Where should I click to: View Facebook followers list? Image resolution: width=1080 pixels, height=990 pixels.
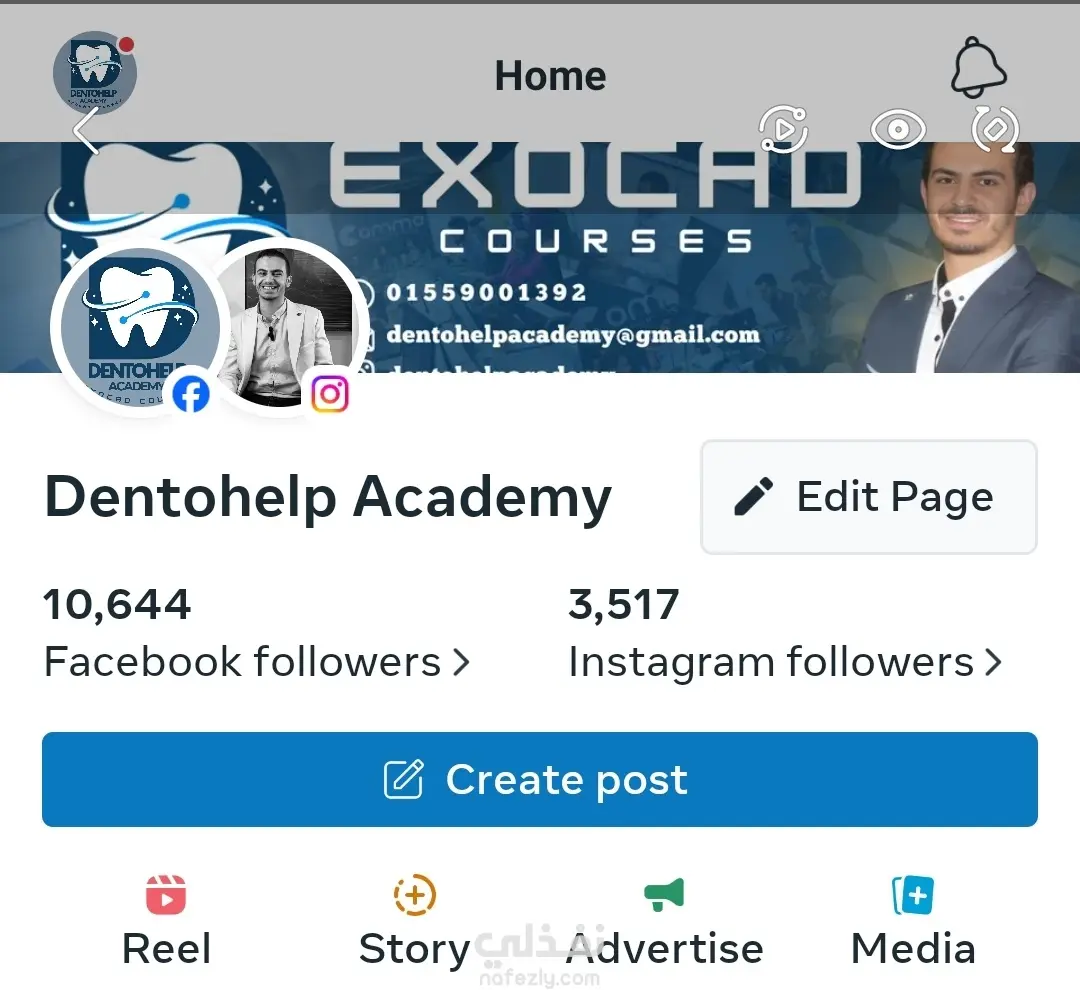(256, 662)
